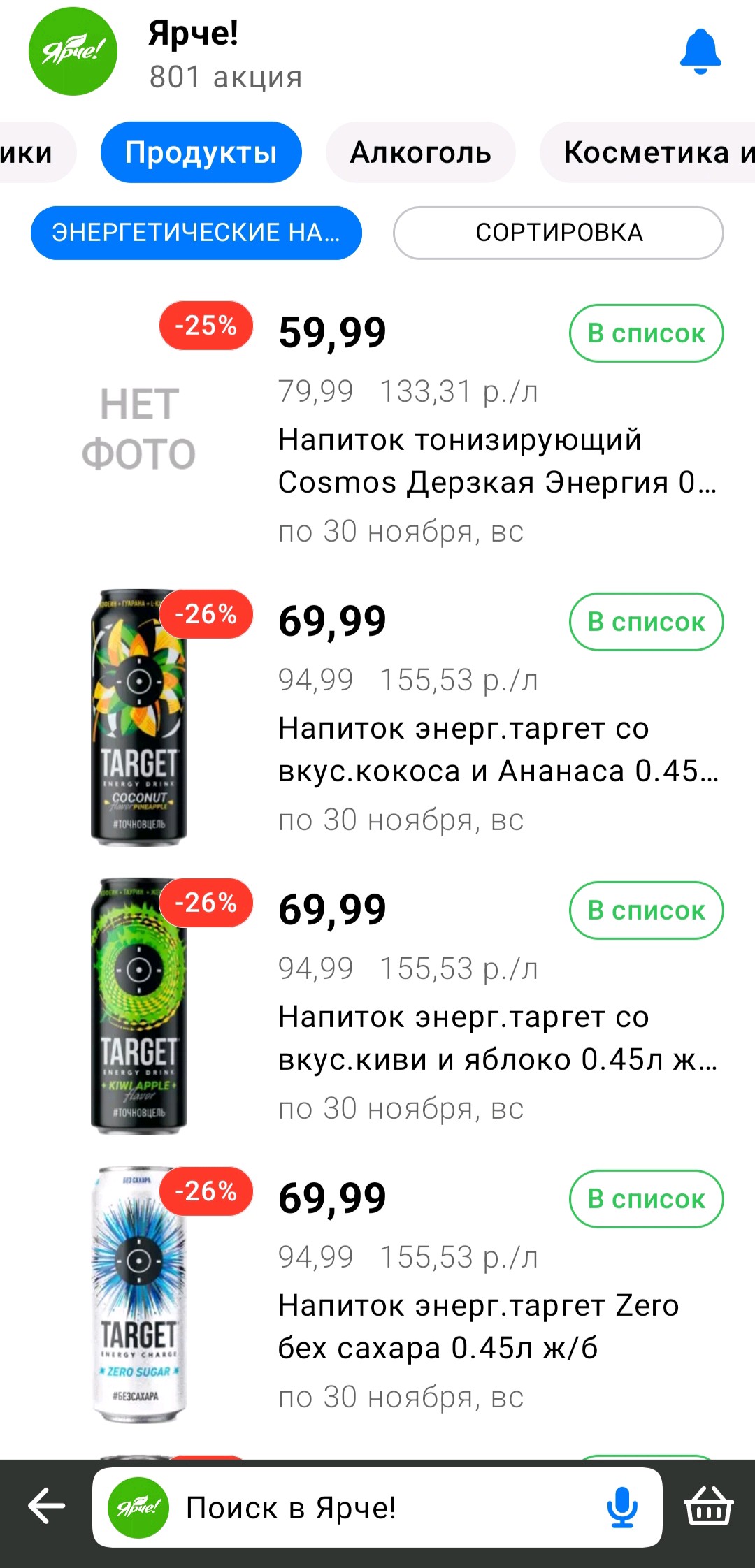
Task: Add Target Zero sugar-free drink to list
Action: [x=646, y=1199]
